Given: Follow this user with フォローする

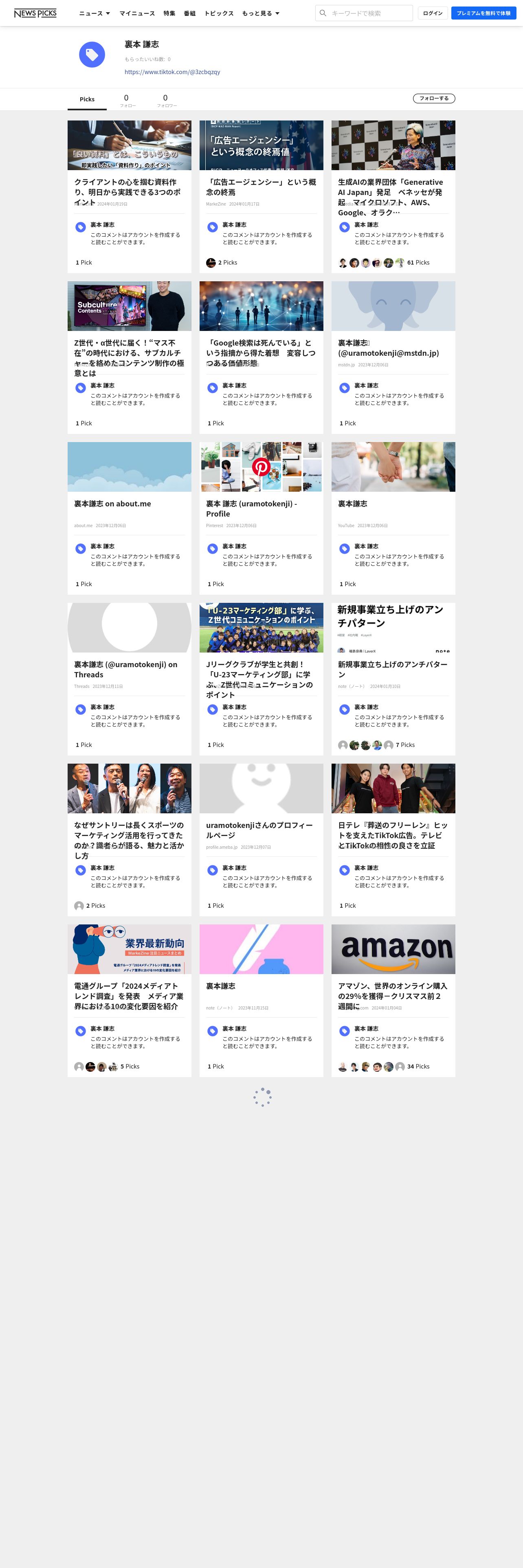Looking at the screenshot, I should click(x=433, y=98).
